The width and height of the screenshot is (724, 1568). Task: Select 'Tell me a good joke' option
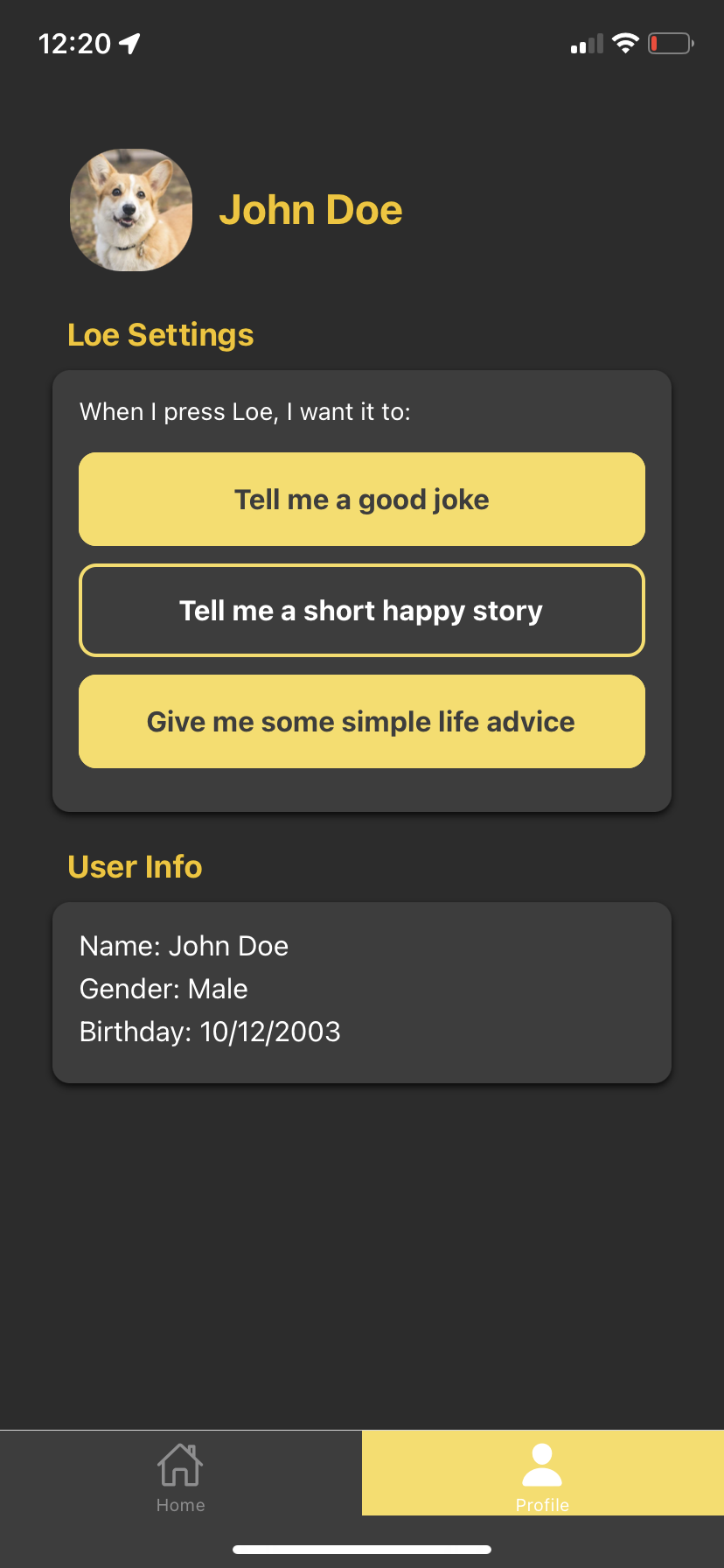coord(362,499)
